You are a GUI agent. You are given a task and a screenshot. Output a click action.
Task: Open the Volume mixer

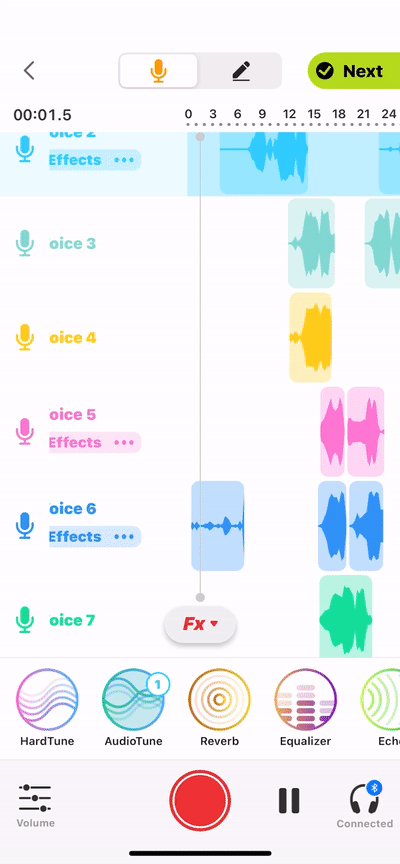(x=35, y=806)
